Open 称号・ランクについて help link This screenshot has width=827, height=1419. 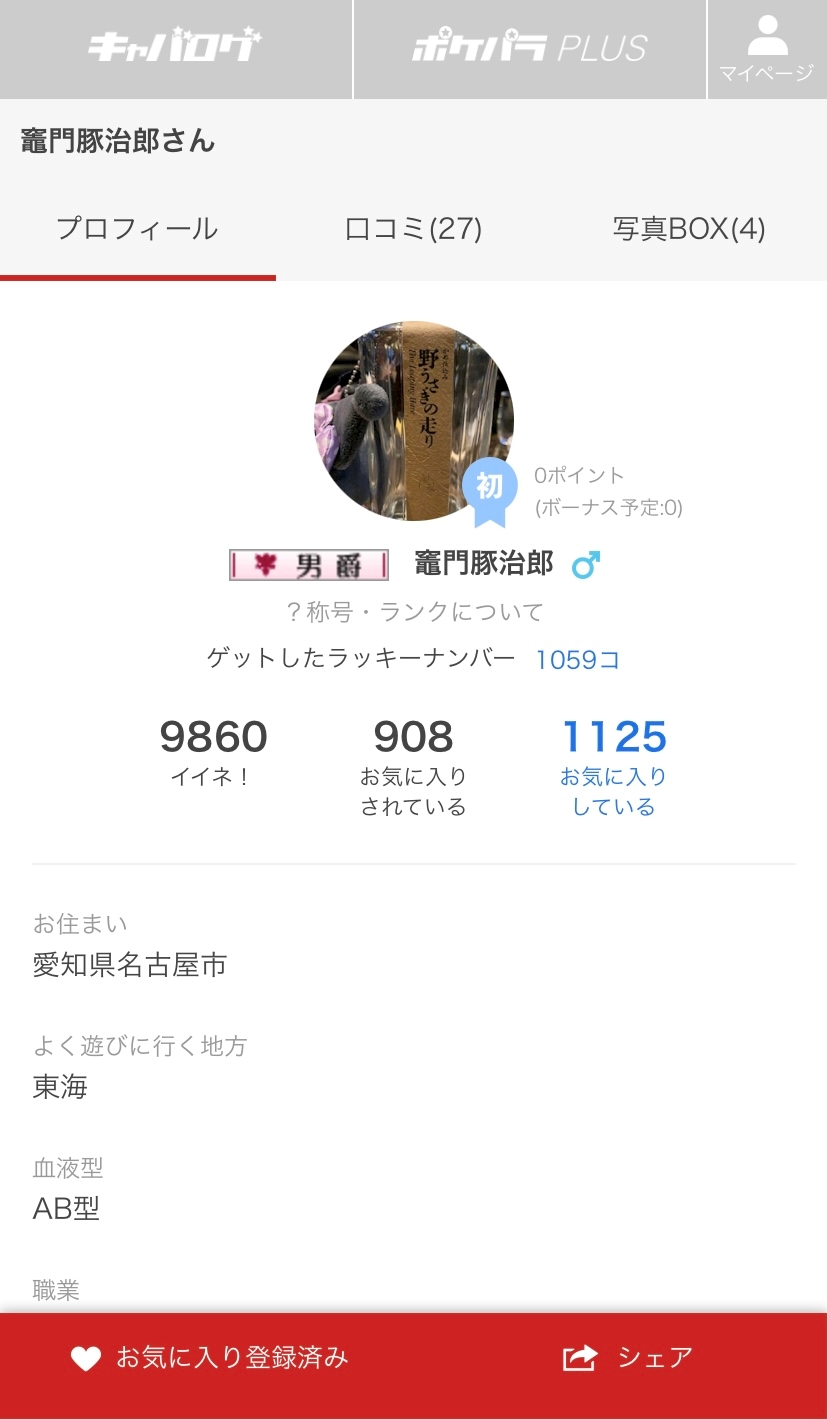point(414,611)
